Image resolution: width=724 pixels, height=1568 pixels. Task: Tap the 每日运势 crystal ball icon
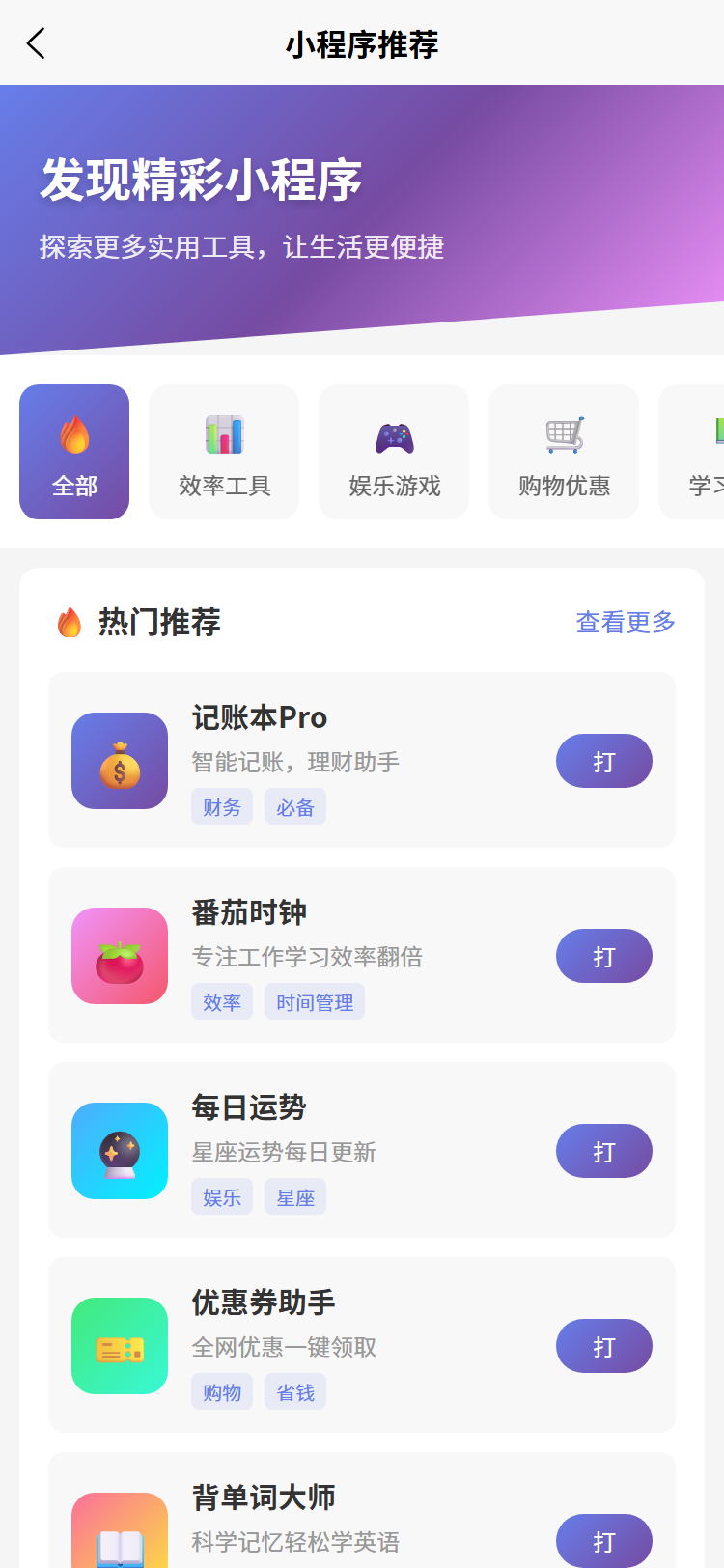(120, 1151)
